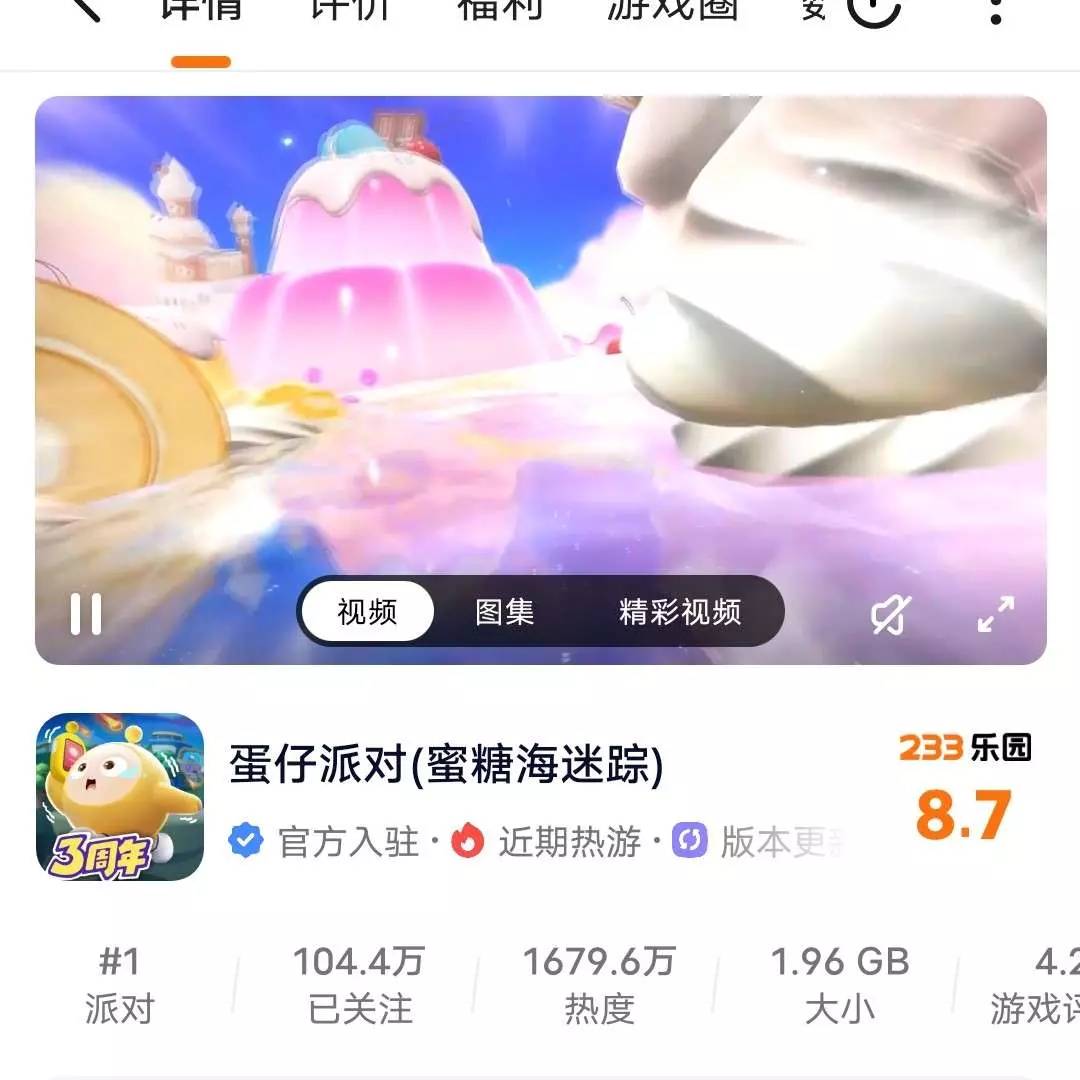Open the #1 派对 ranking

119,985
